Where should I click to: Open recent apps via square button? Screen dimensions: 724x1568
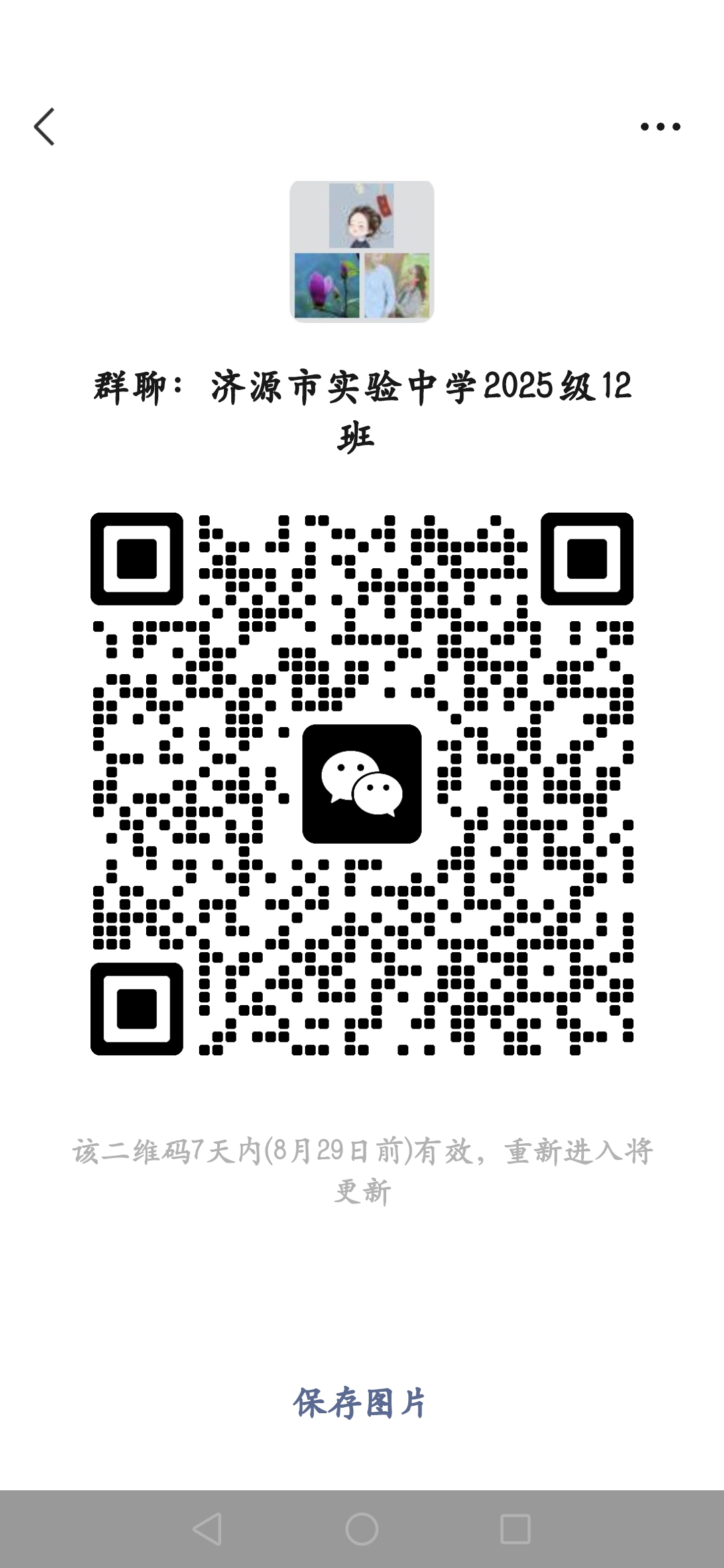click(x=516, y=1528)
